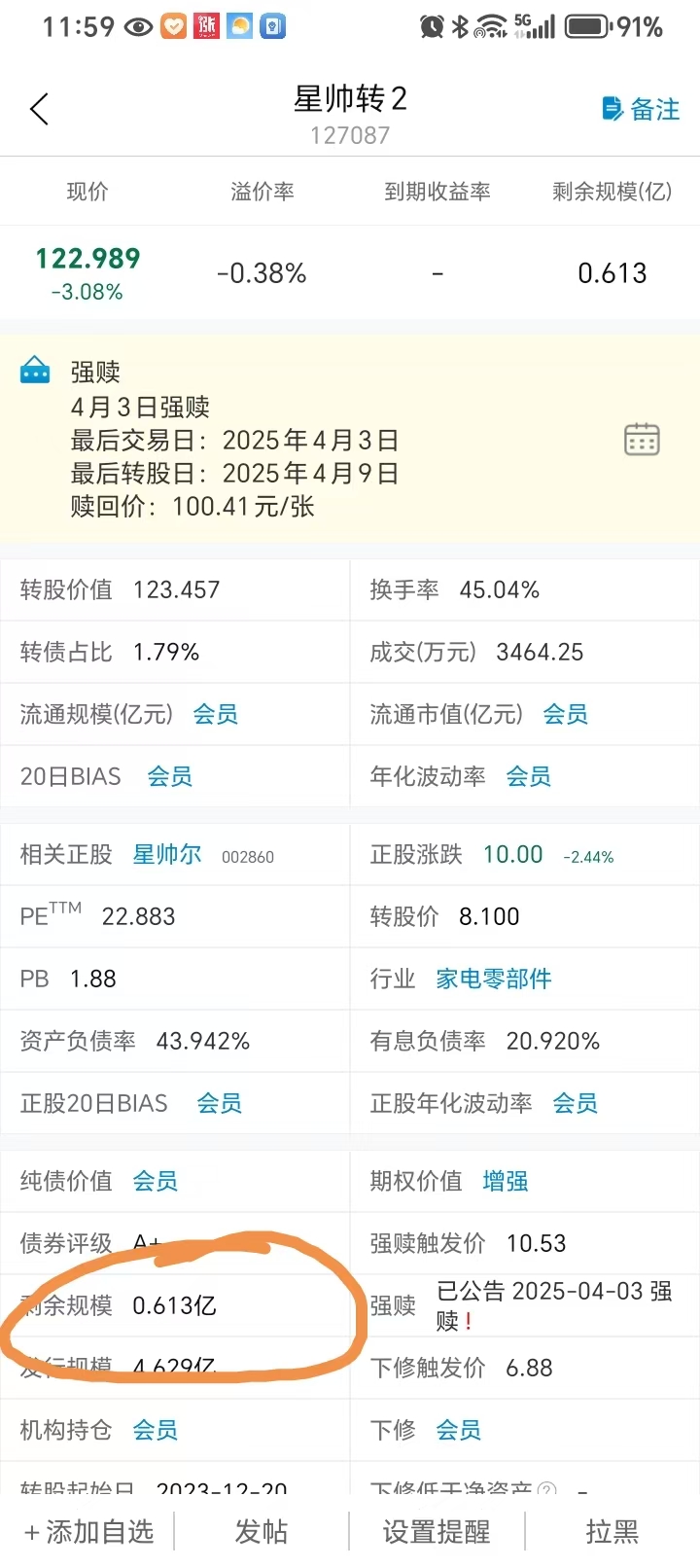Go back using the top-left arrow

39,109
